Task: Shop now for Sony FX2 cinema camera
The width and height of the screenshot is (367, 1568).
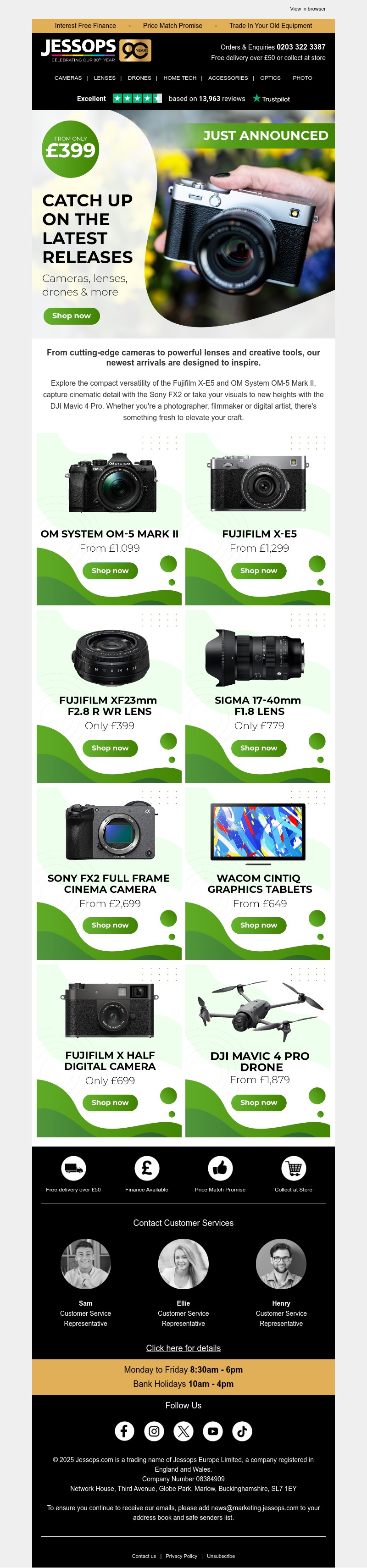Action: click(110, 925)
